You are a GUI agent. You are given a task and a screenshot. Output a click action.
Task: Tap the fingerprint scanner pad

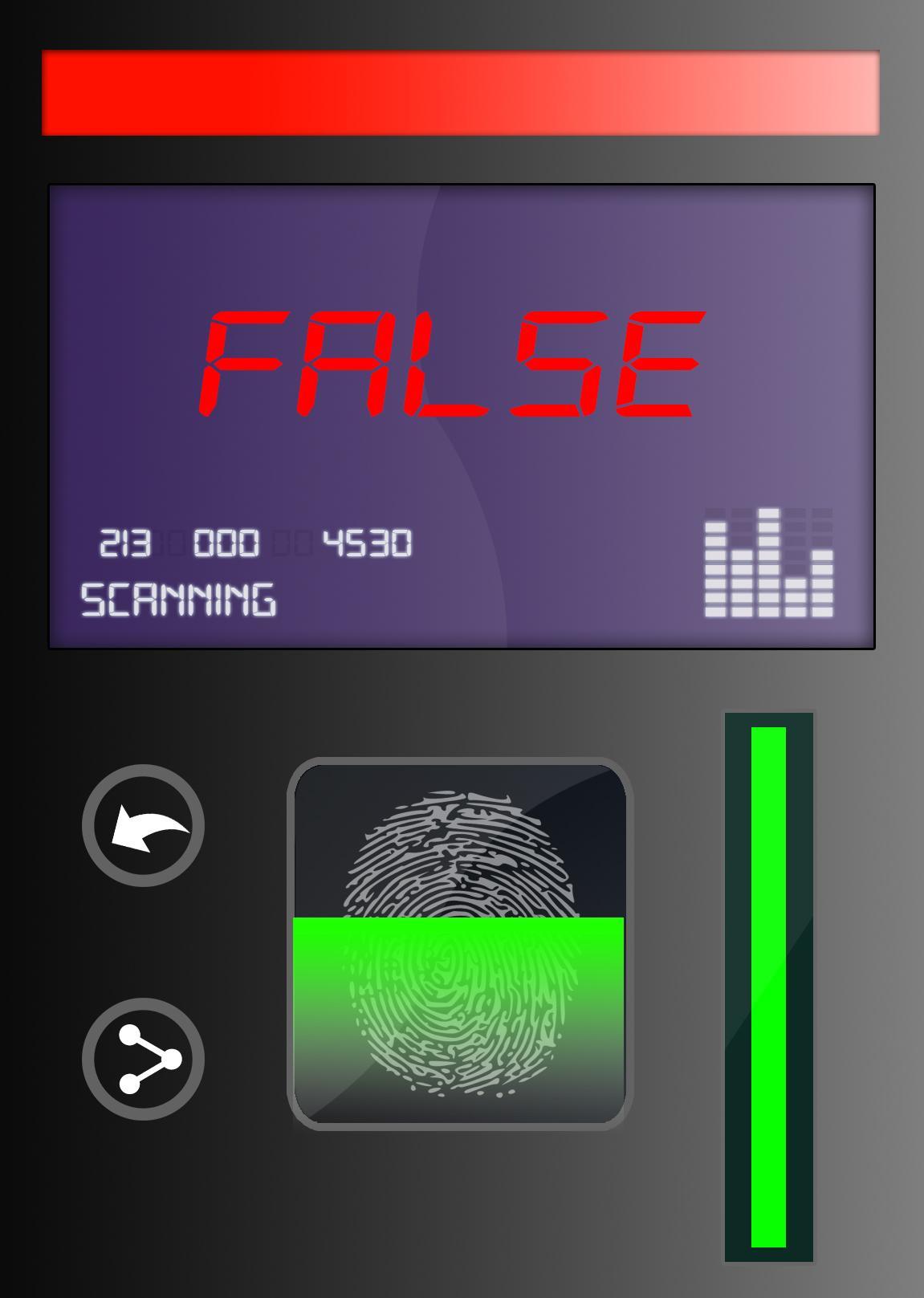(459, 944)
